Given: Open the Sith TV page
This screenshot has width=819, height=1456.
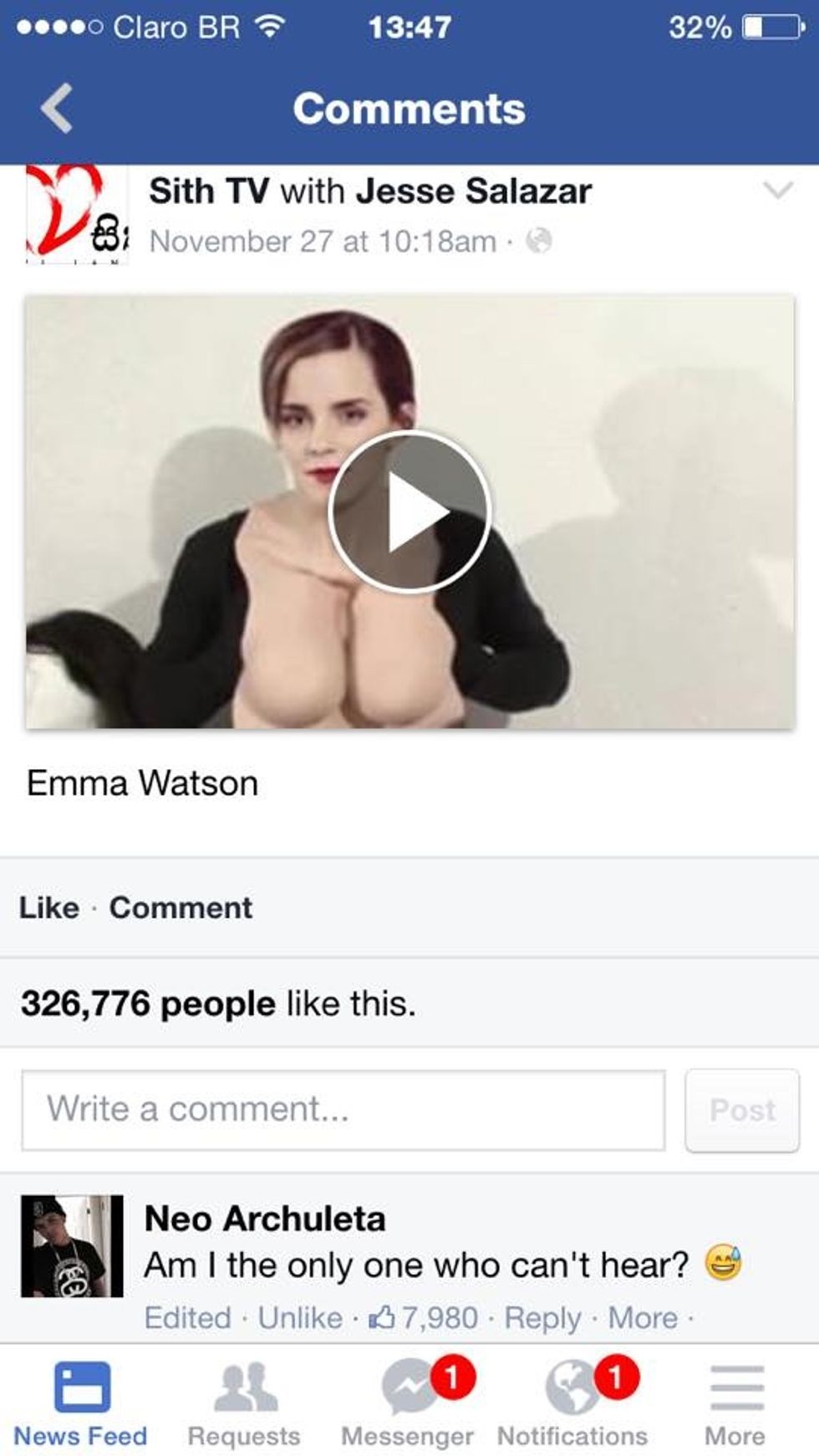Looking at the screenshot, I should (209, 191).
